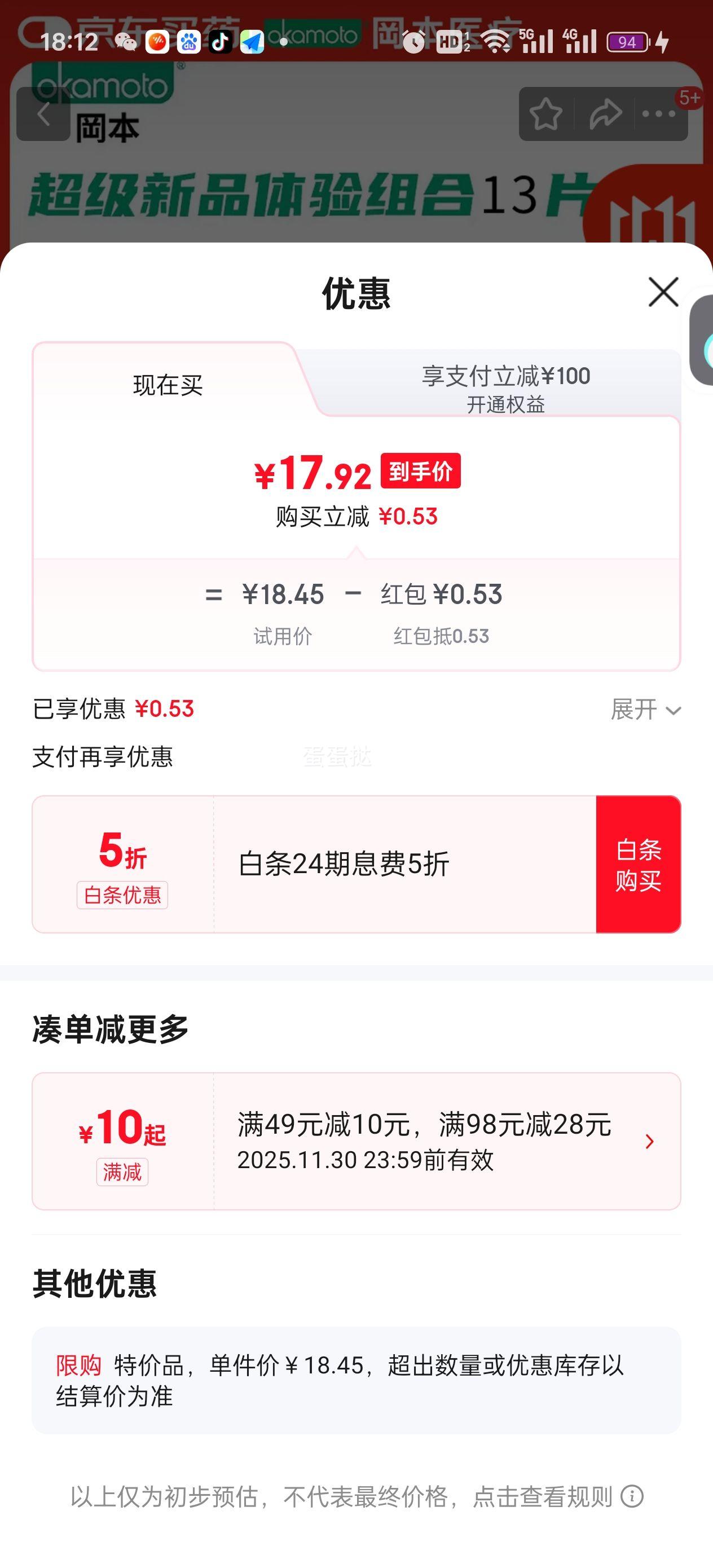This screenshot has height=1568, width=713.
Task: Switch to the 现在买 tab
Action: (168, 385)
